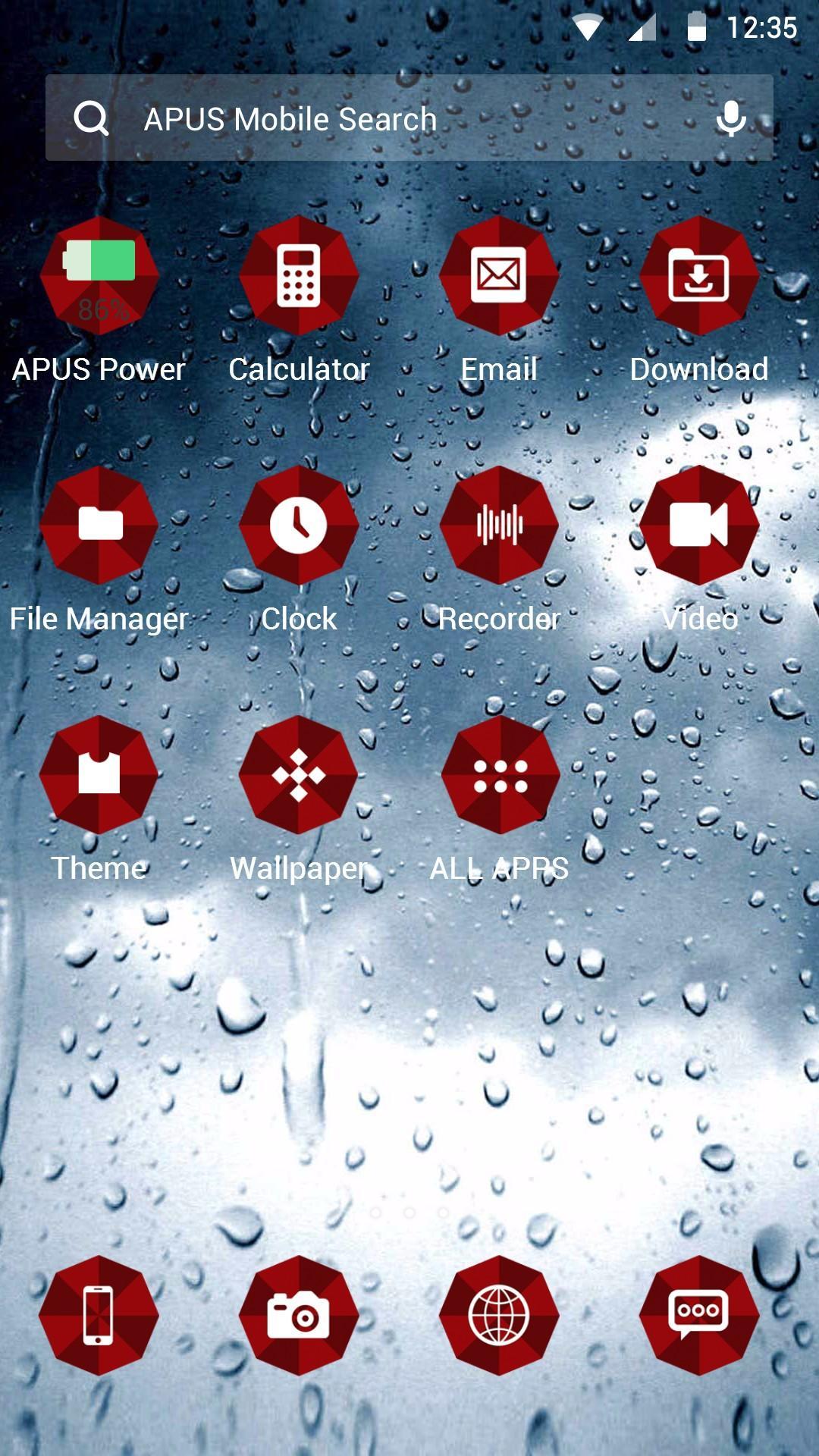
Task: Open the APUS Power app
Action: 99,276
